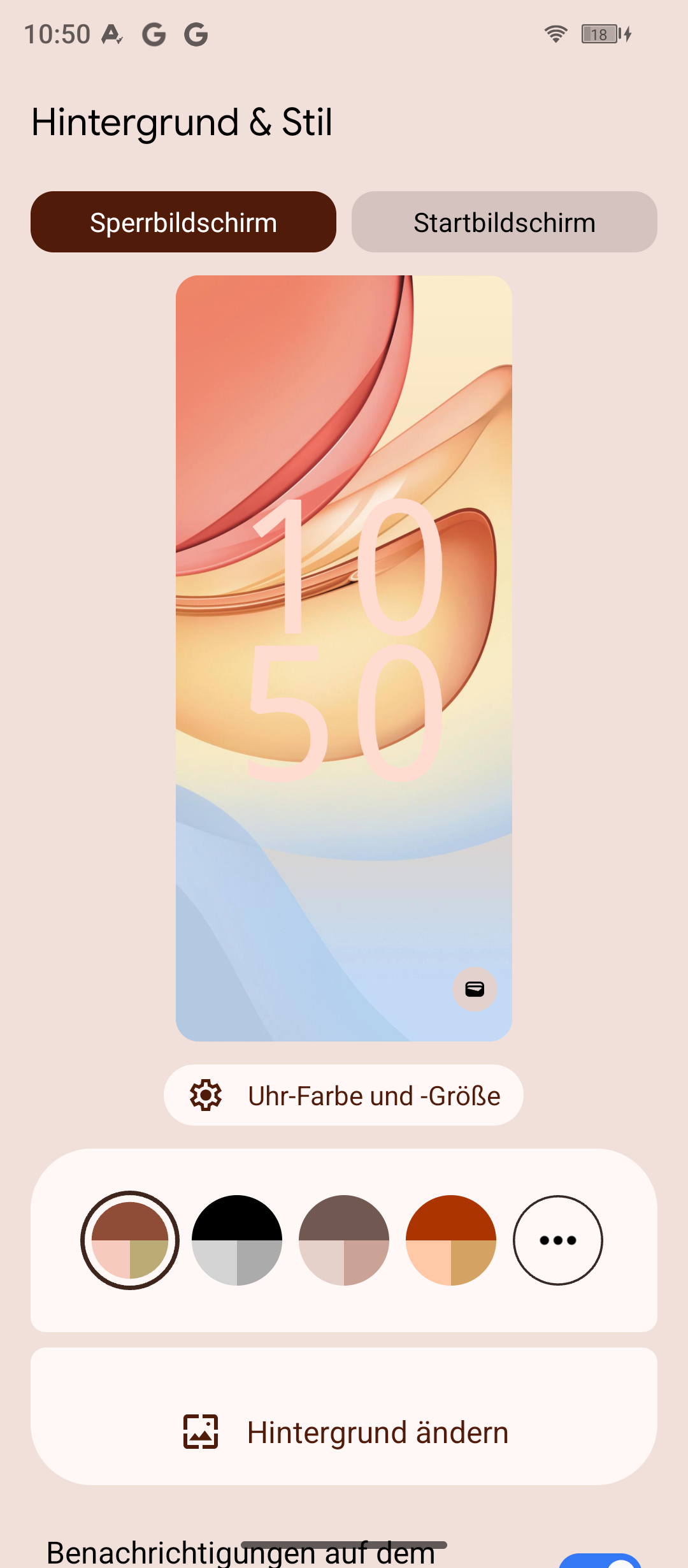688x1568 pixels.
Task: Choose the black and grey color palette
Action: [x=237, y=1240]
